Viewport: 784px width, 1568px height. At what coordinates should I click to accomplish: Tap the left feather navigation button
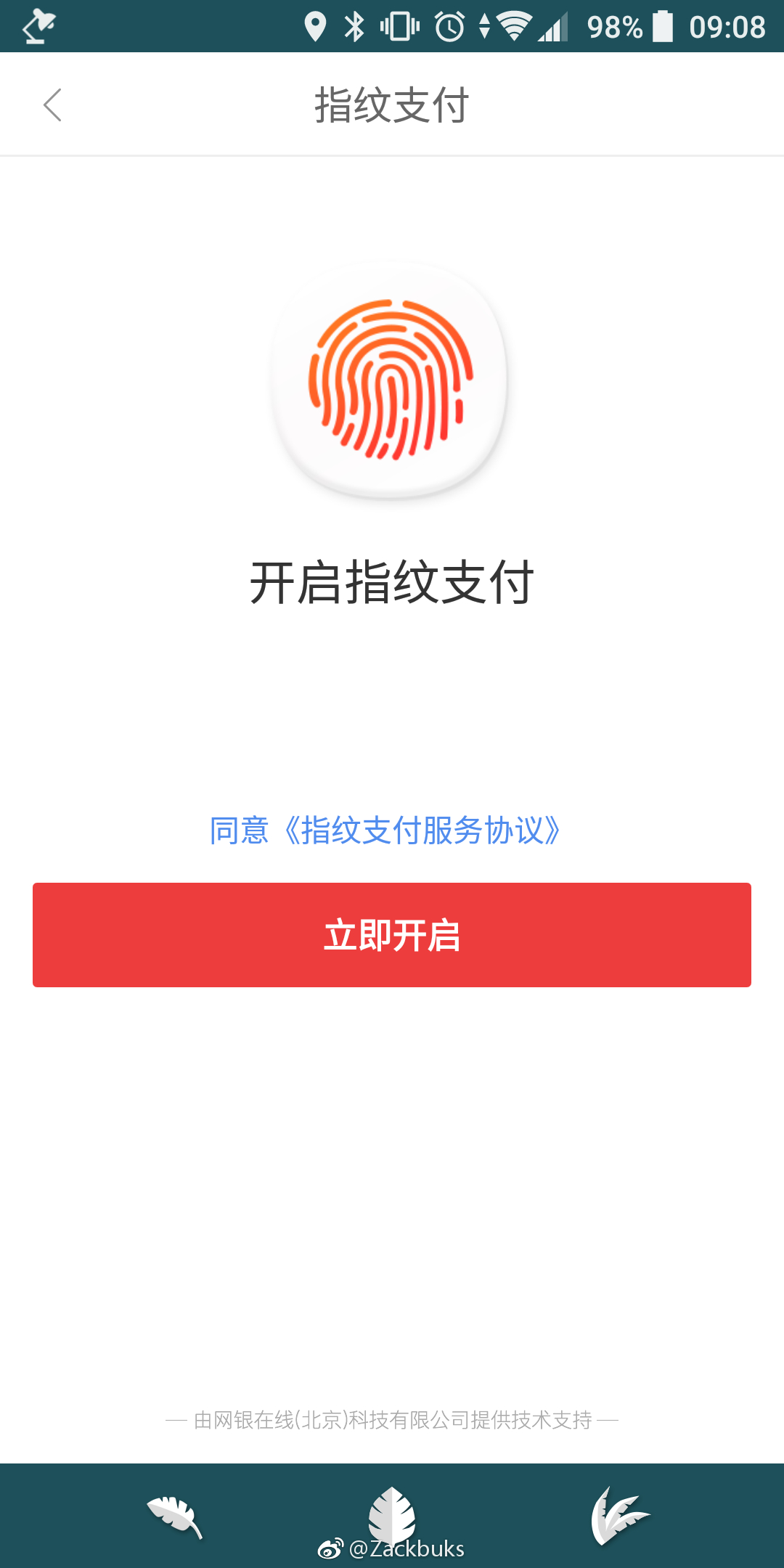pos(174,1516)
